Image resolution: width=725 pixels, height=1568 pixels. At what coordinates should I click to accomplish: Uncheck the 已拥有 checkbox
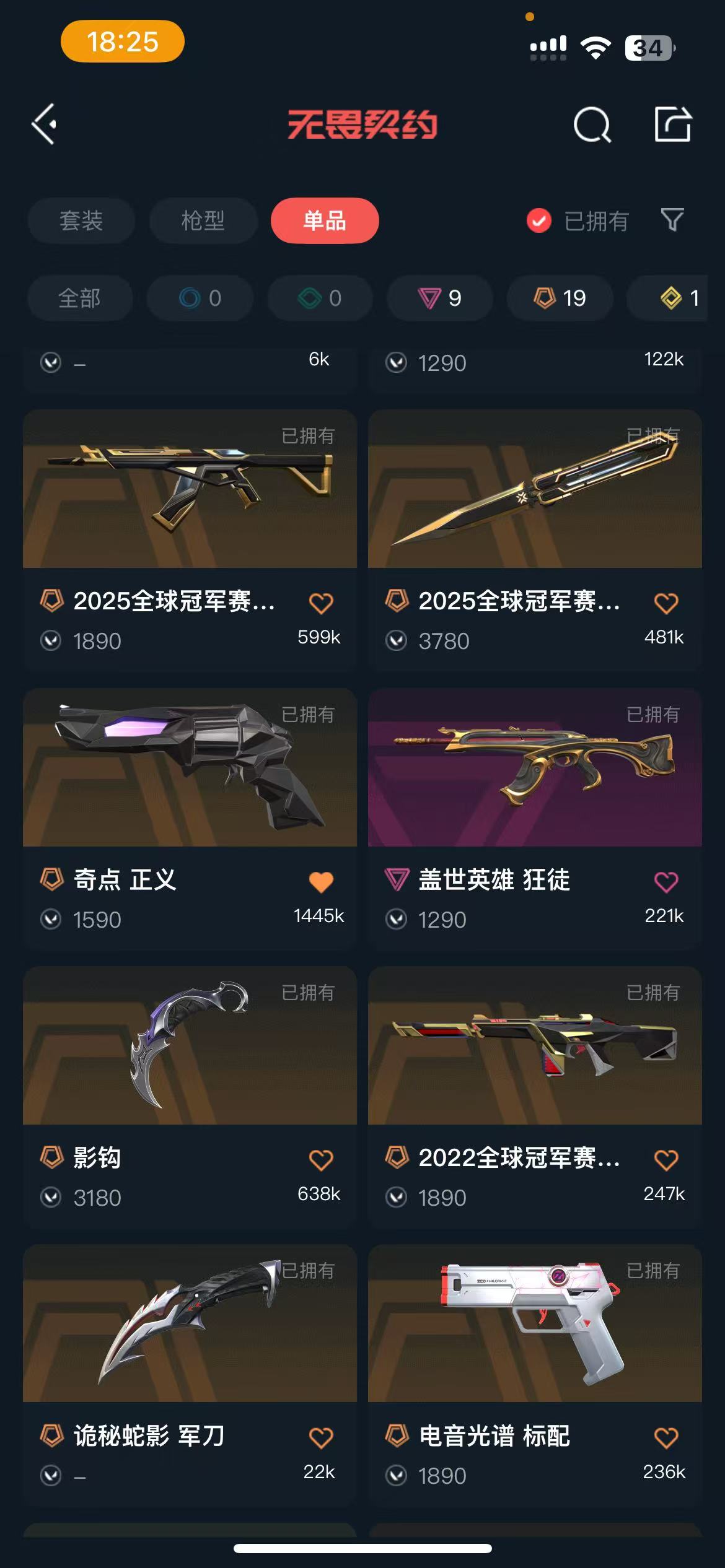point(539,220)
